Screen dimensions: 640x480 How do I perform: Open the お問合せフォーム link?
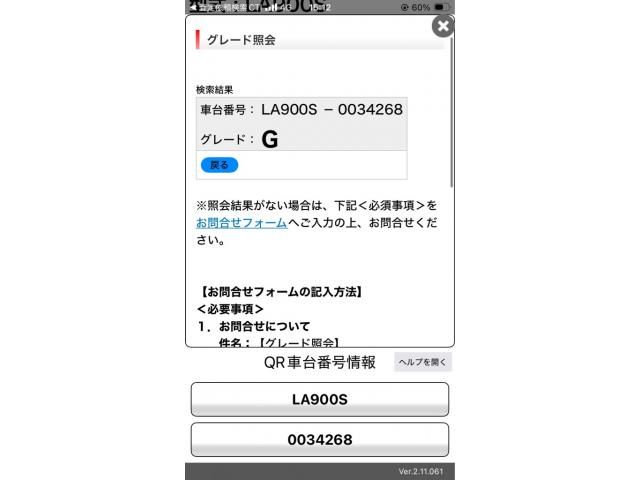[x=242, y=223]
